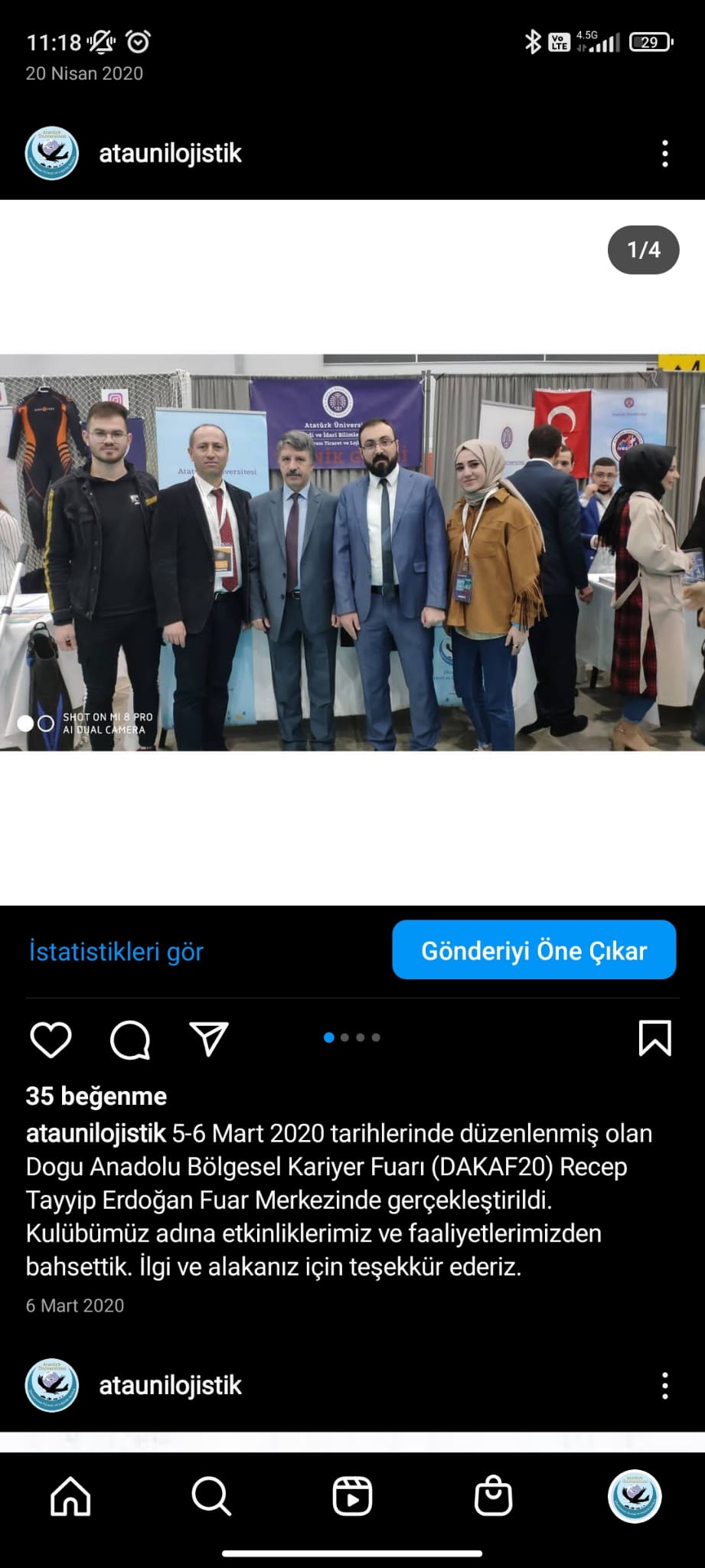Tap Gönderiyi Öne Çıkar button
This screenshot has width=705, height=1568.
[x=534, y=950]
